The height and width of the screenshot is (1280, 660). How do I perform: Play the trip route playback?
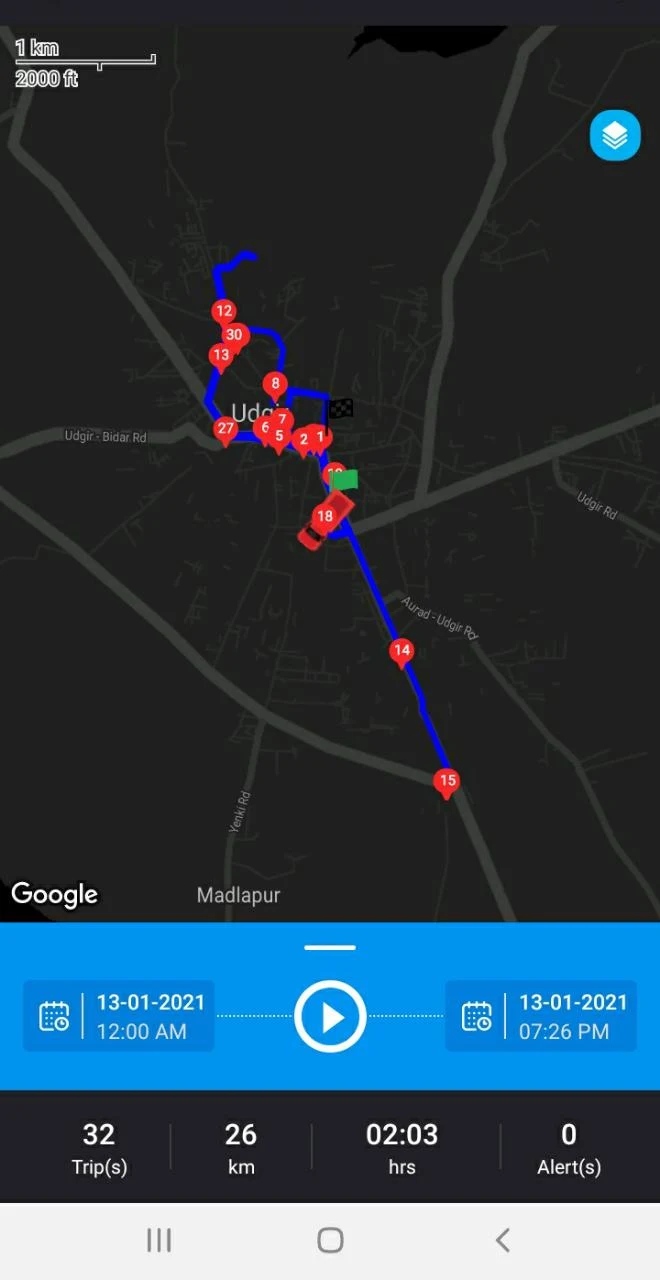tap(330, 1017)
